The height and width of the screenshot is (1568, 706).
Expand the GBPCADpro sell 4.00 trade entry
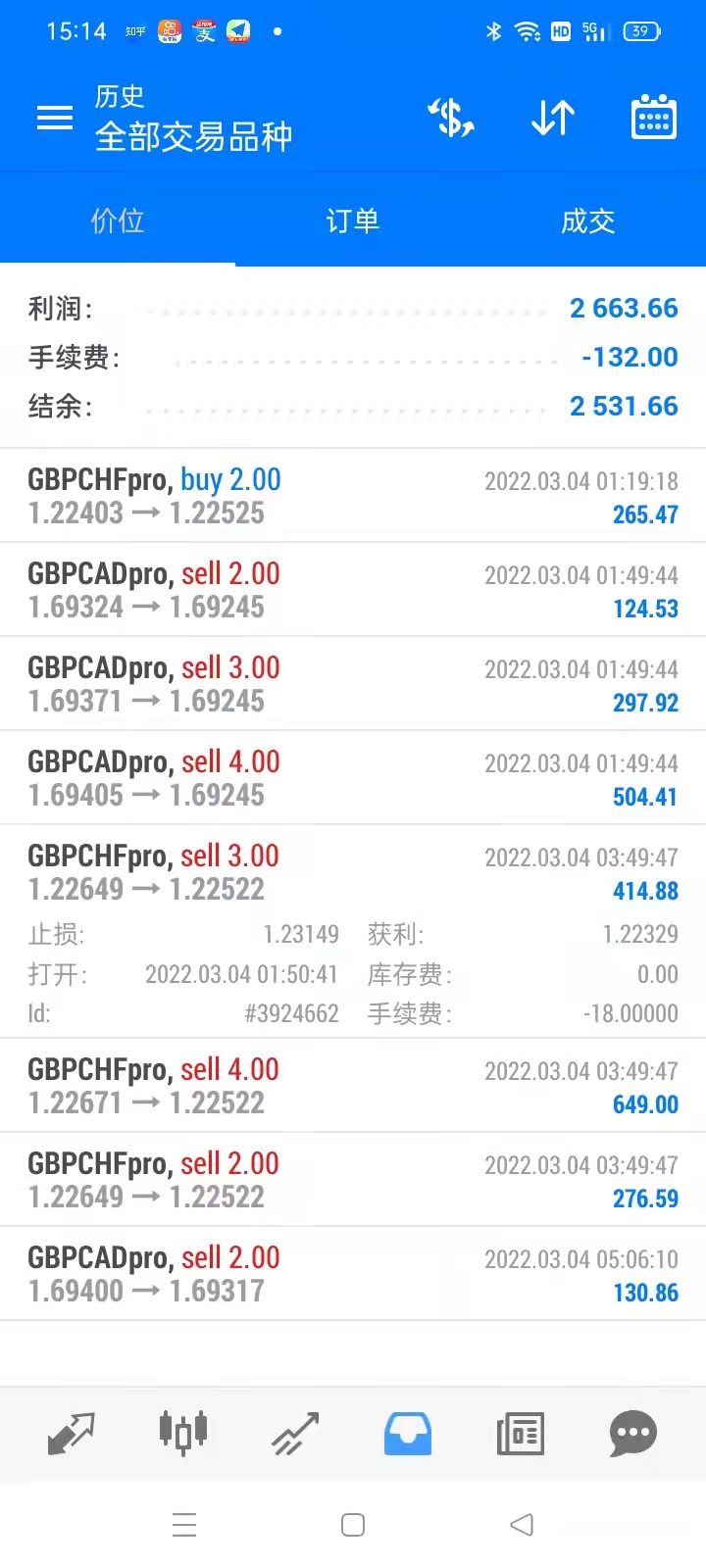(x=353, y=777)
